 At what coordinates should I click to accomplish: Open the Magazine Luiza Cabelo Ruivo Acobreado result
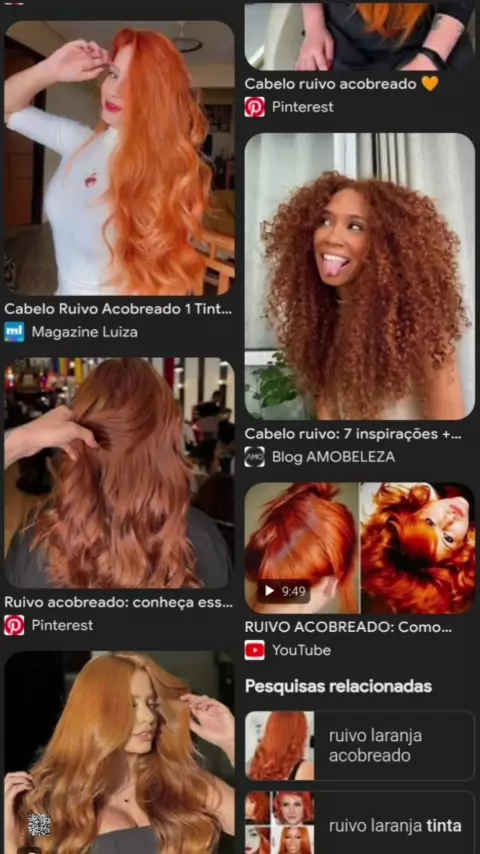pos(120,158)
